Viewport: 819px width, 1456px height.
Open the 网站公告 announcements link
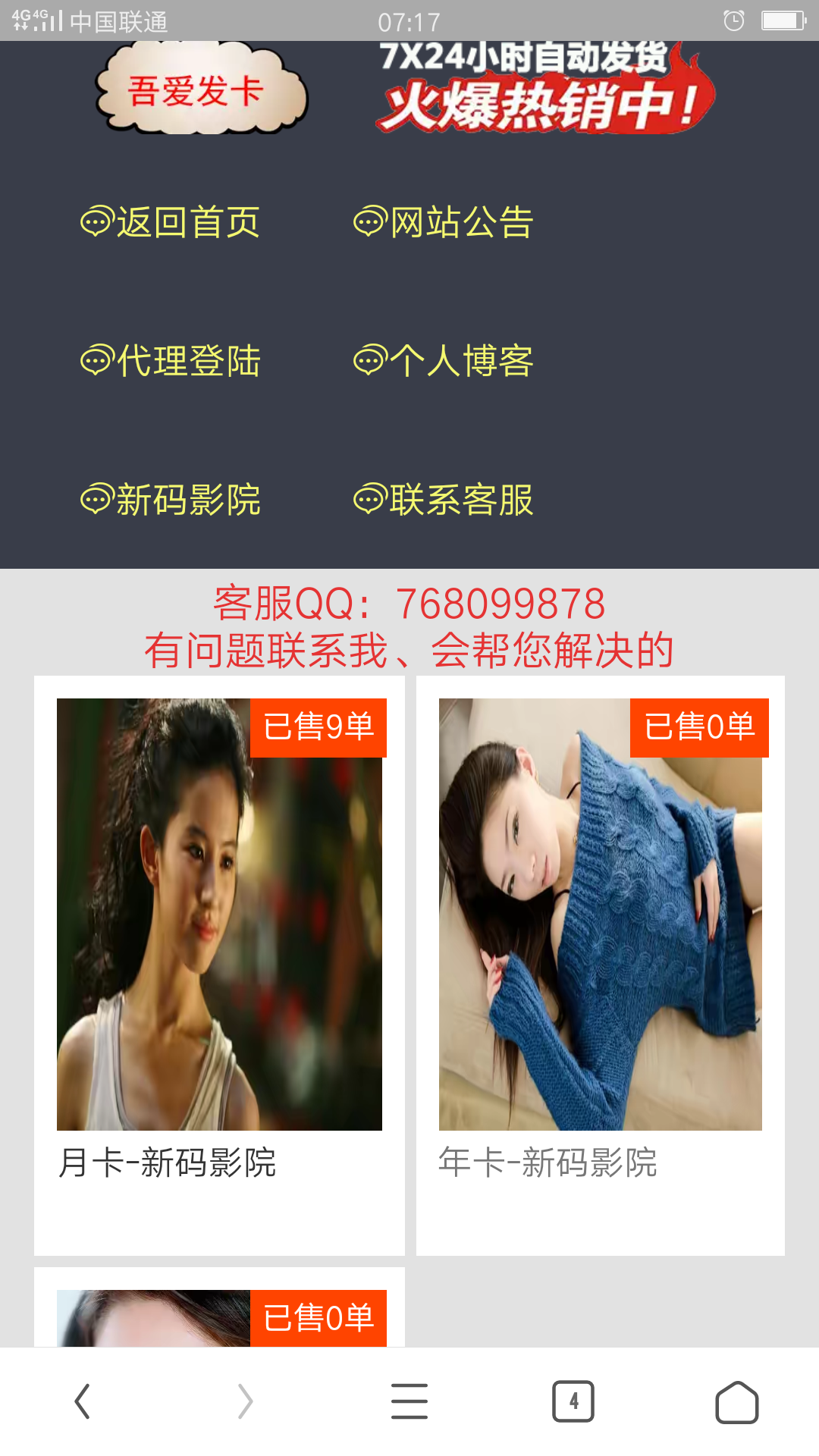tap(444, 222)
